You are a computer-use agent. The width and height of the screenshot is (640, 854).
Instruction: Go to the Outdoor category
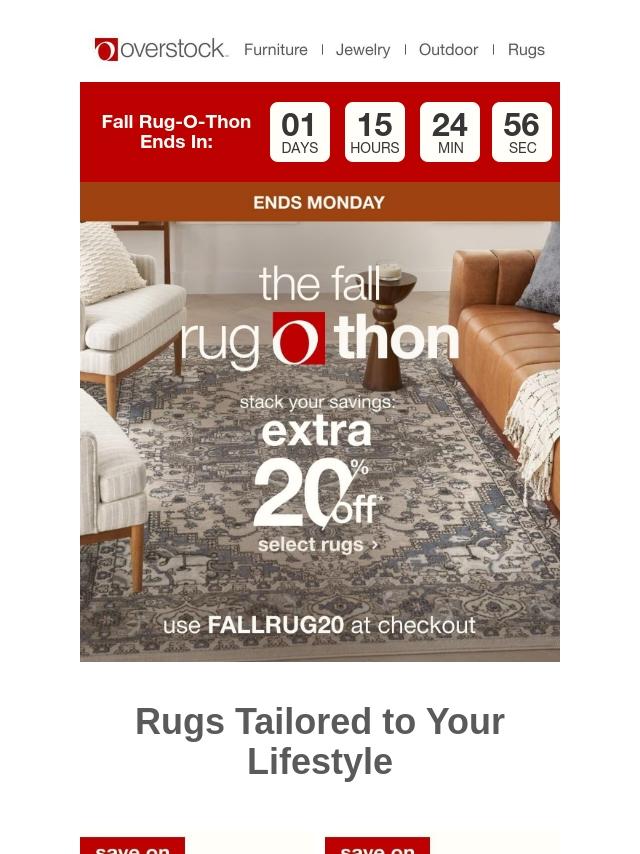pyautogui.click(x=448, y=50)
